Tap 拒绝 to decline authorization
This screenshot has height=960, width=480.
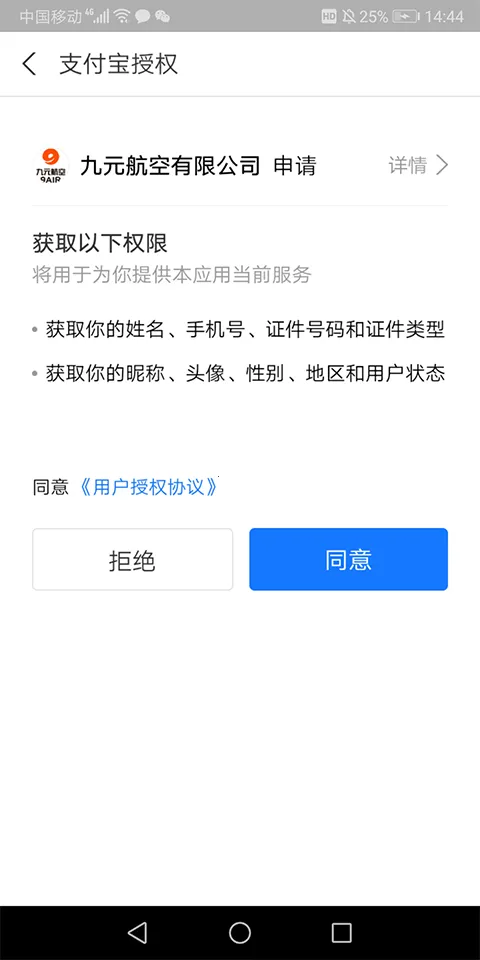(132, 560)
